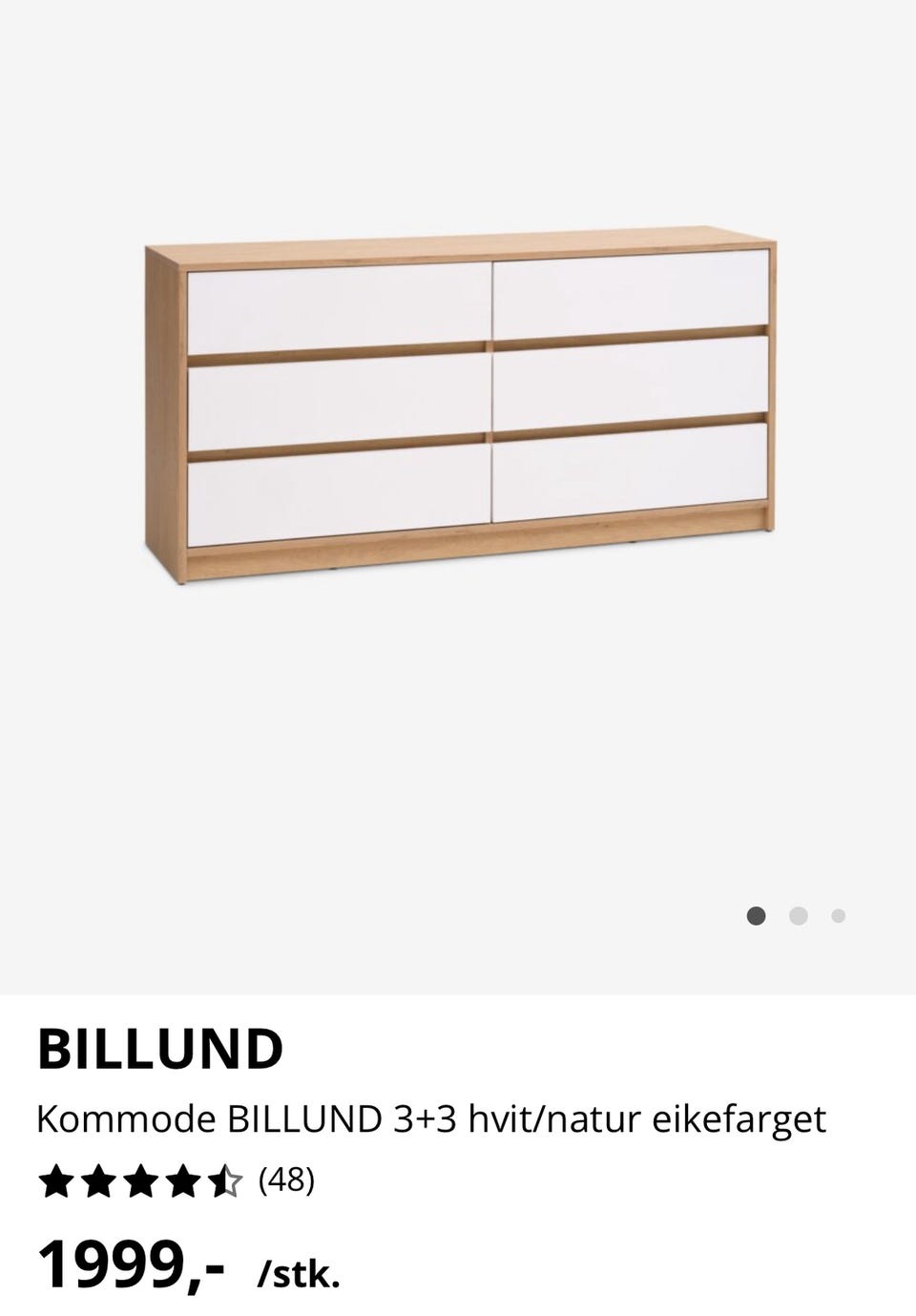Click the first filled rating star

pos(55,1183)
